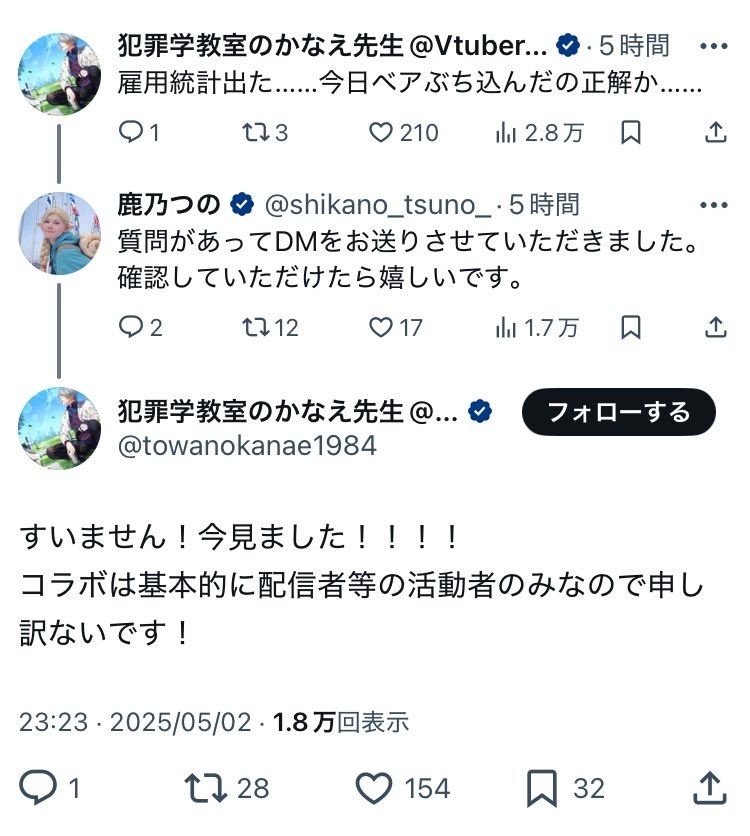Screen dimensions: 750x836
Task: Open overflow menu on the 雇用統計出た post
Action: tap(714, 46)
